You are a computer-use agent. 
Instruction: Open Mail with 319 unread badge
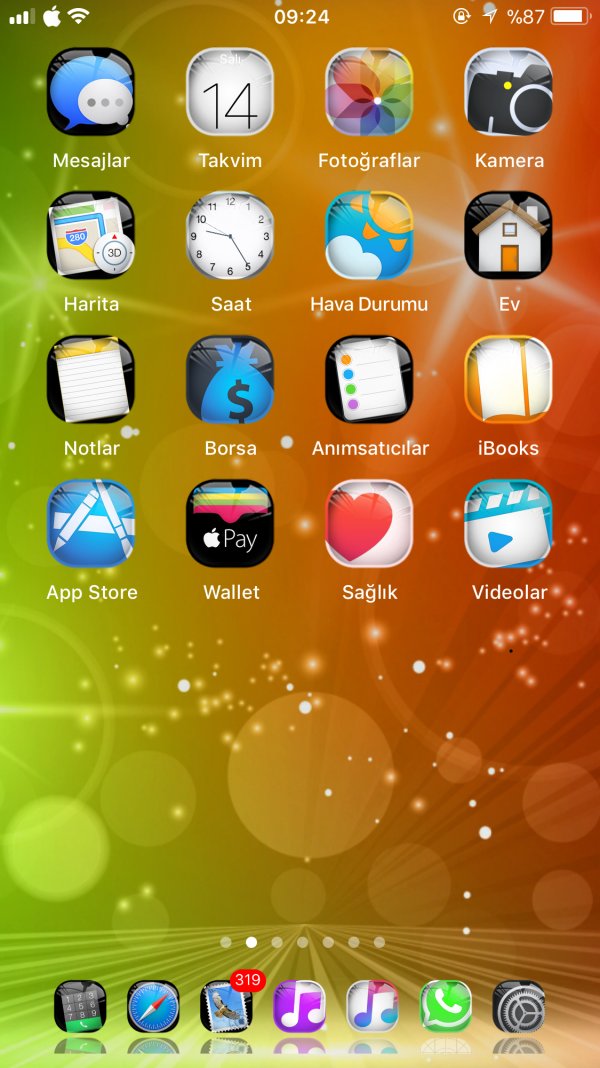click(x=226, y=1006)
